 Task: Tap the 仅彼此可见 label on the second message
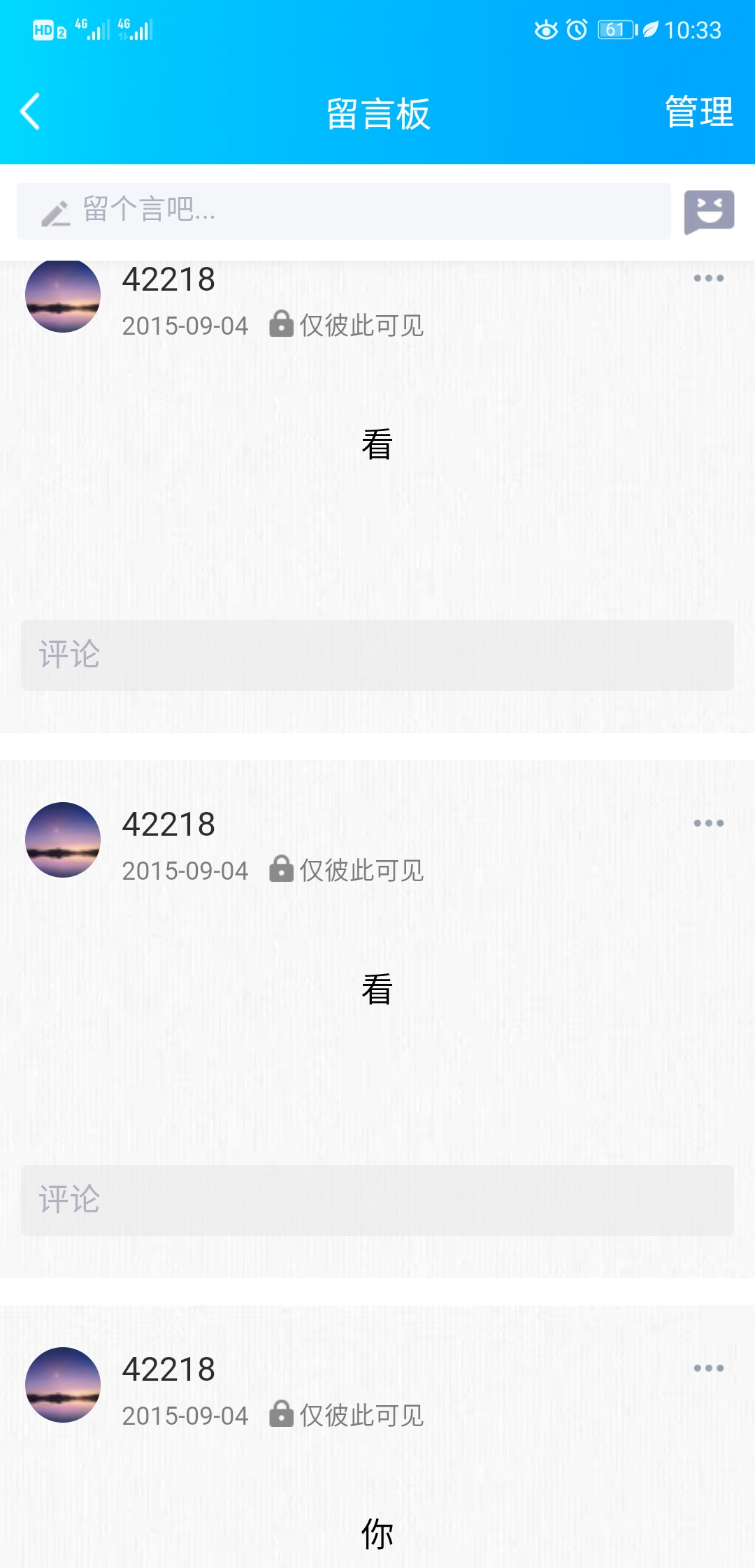pyautogui.click(x=360, y=870)
